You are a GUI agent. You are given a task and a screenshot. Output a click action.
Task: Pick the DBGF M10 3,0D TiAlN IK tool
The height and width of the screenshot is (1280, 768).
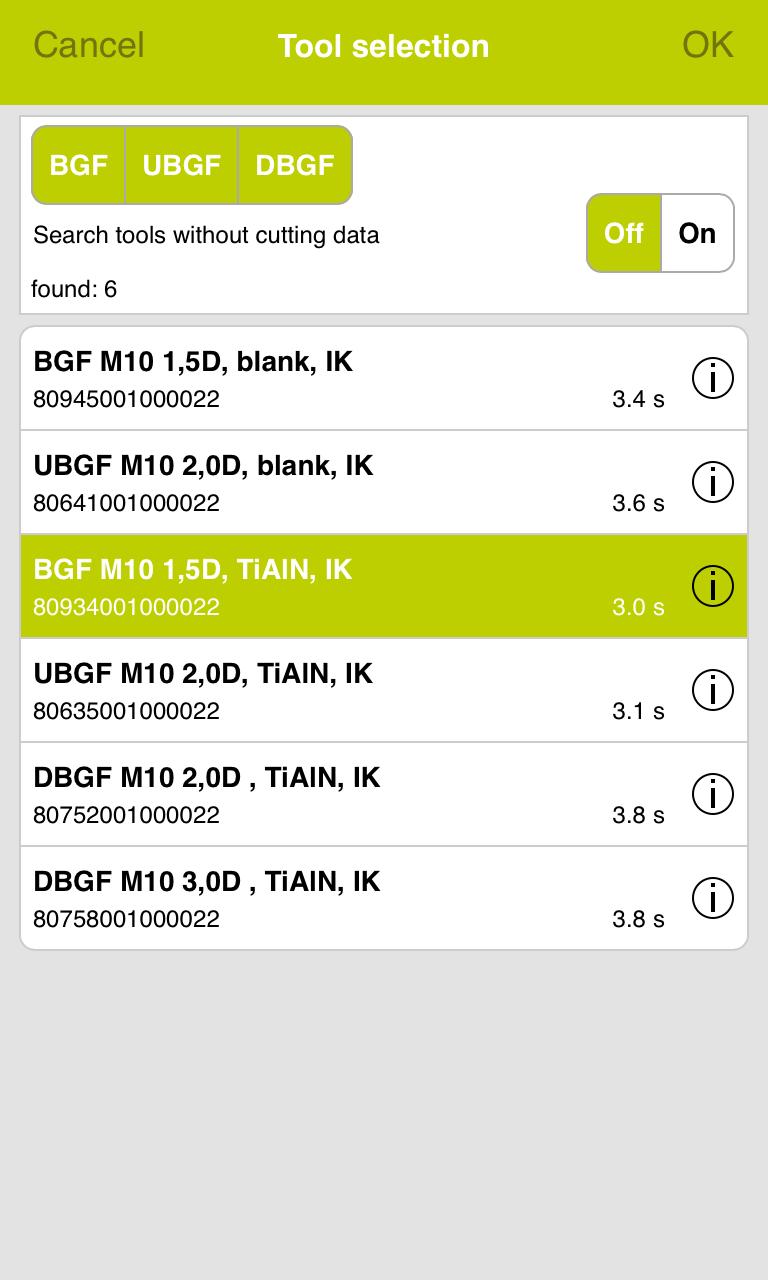click(x=300, y=898)
